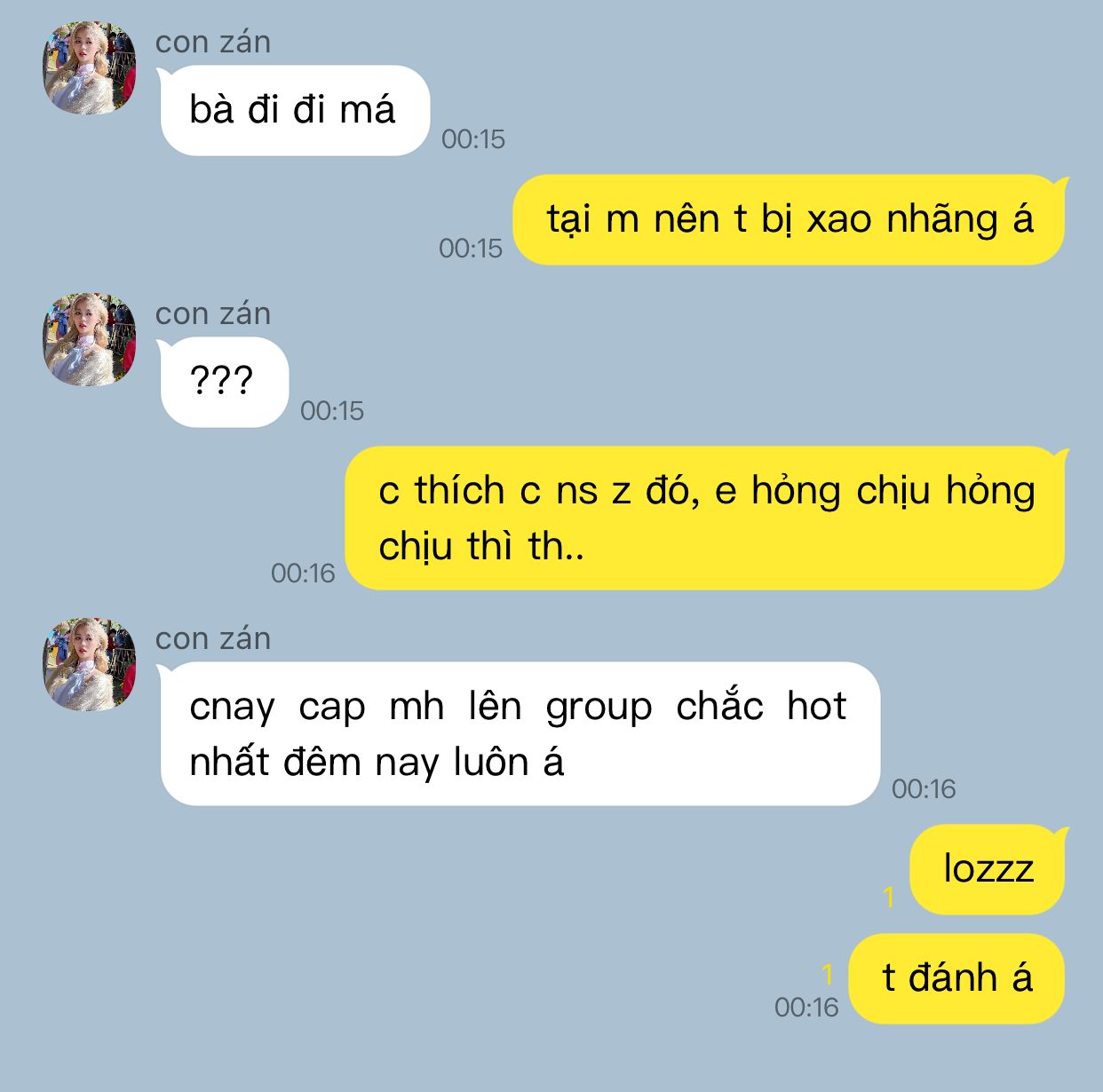
Task: Open con zán's avatar beside 'cnay cap mh' message
Action: pos(89,665)
